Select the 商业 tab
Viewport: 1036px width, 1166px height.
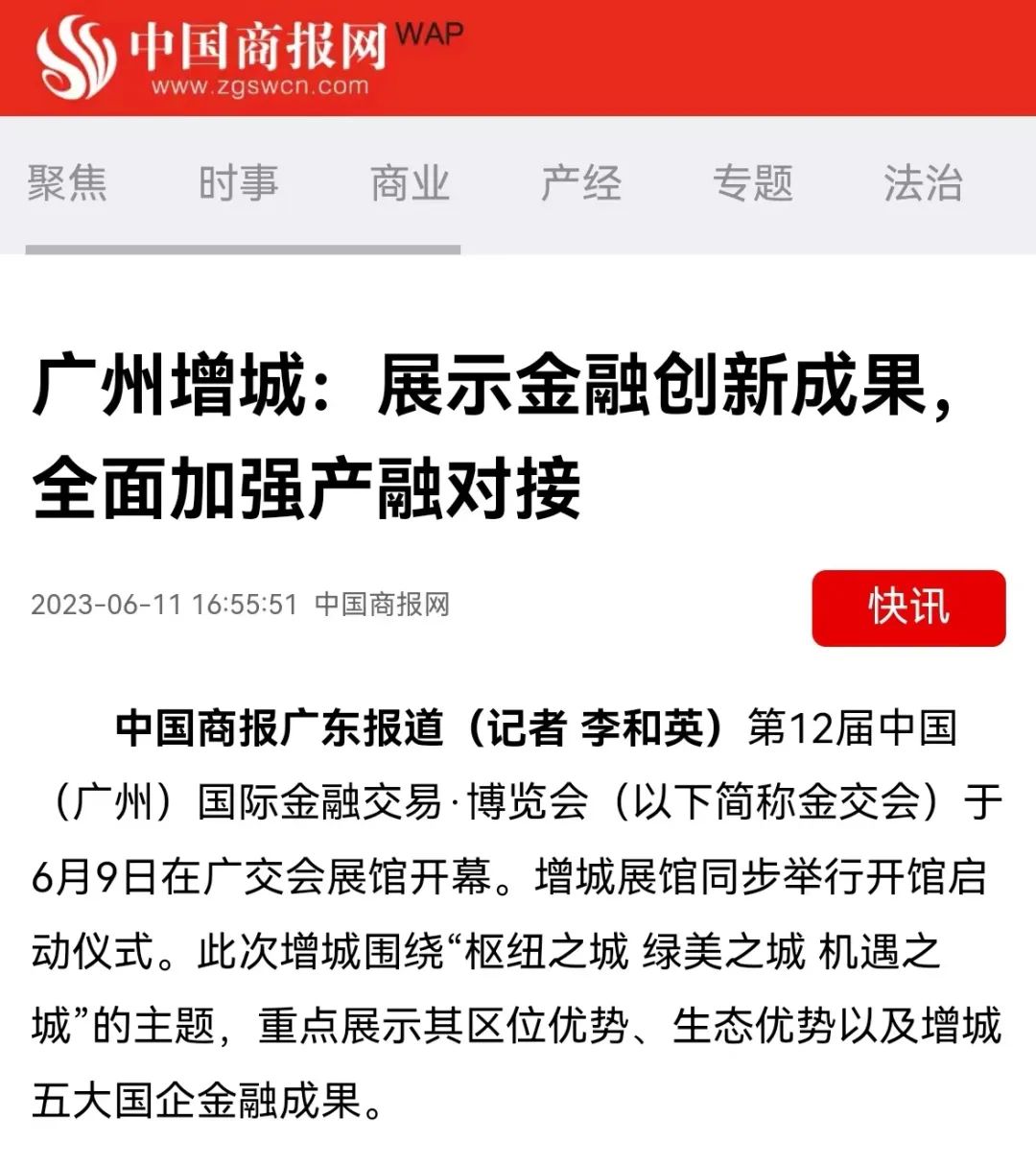tap(410, 182)
